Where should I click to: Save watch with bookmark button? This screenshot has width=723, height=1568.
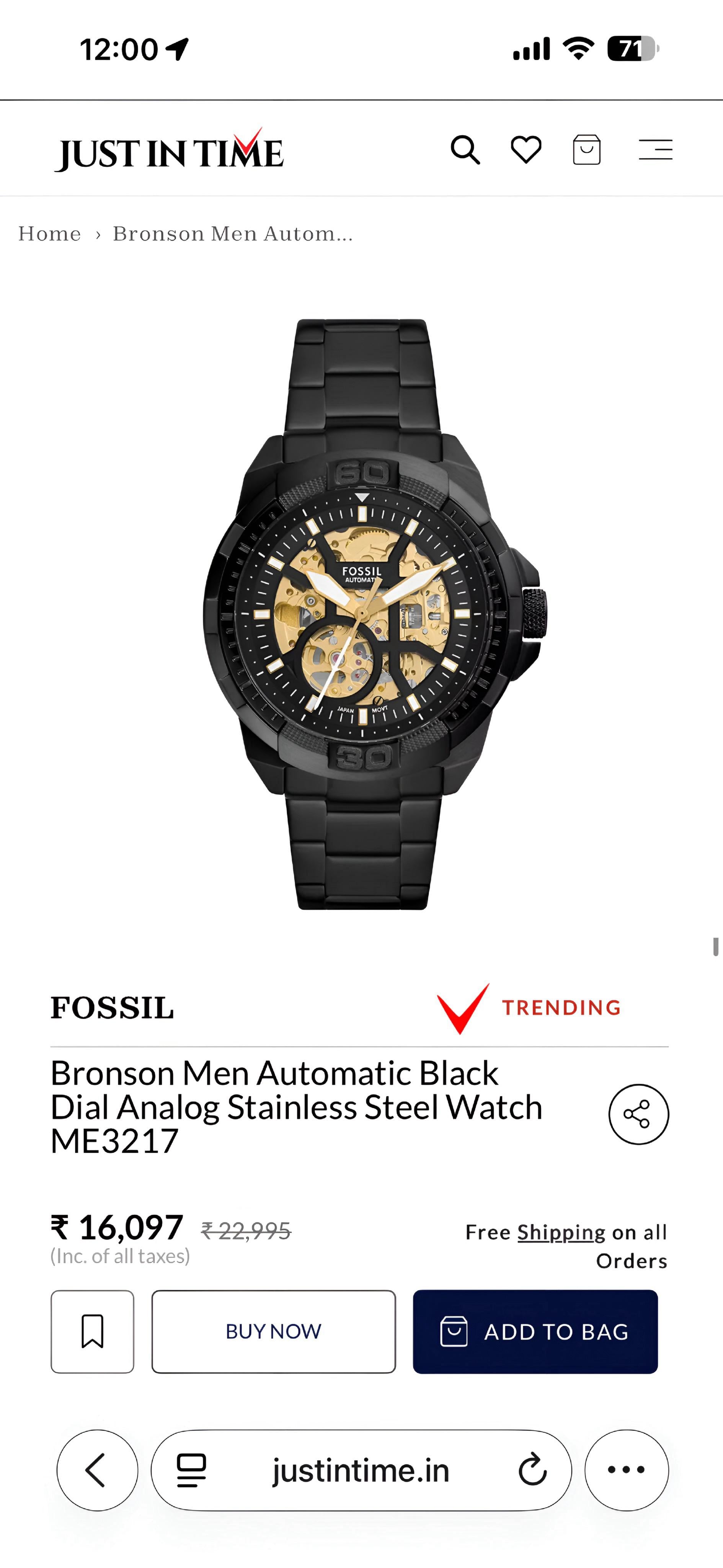(x=93, y=1331)
